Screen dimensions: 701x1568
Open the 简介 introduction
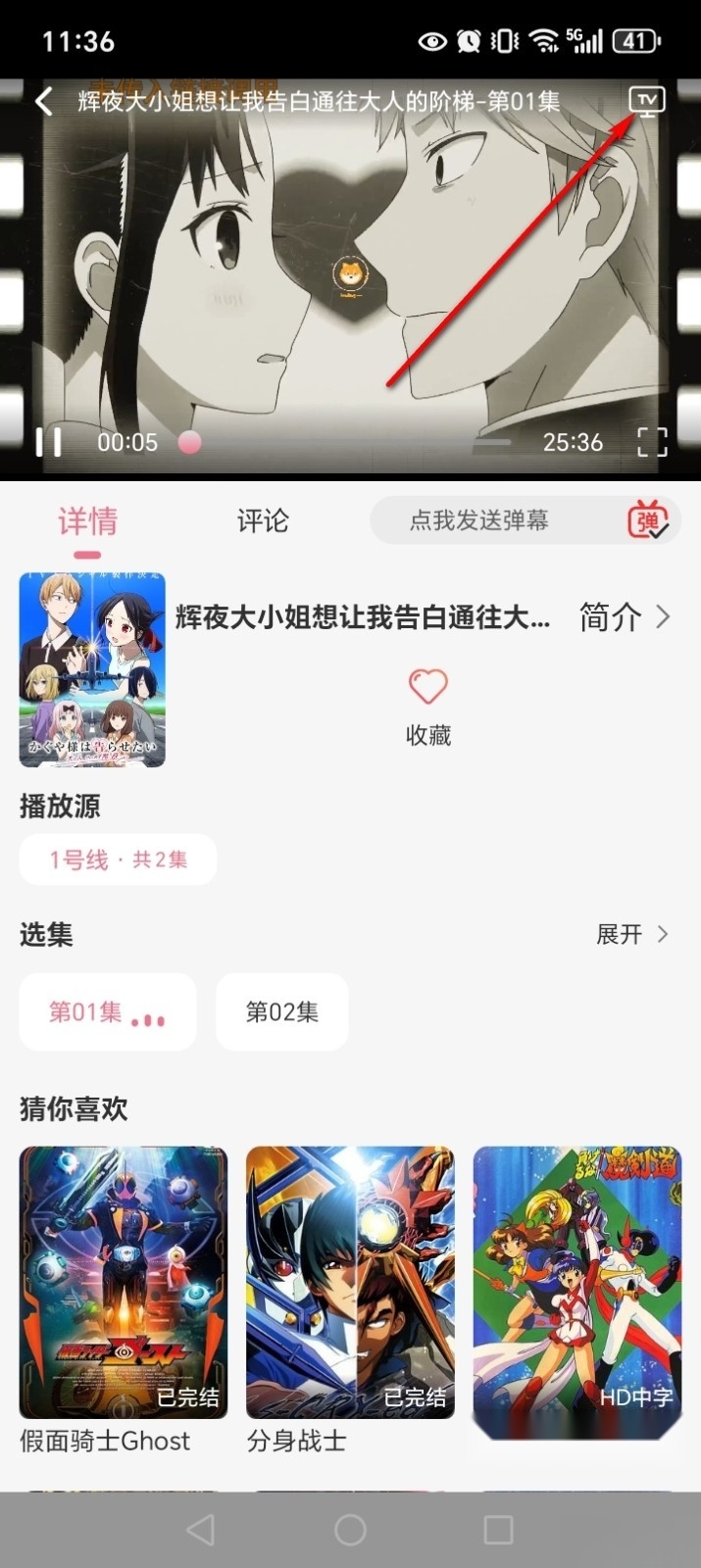click(x=625, y=616)
